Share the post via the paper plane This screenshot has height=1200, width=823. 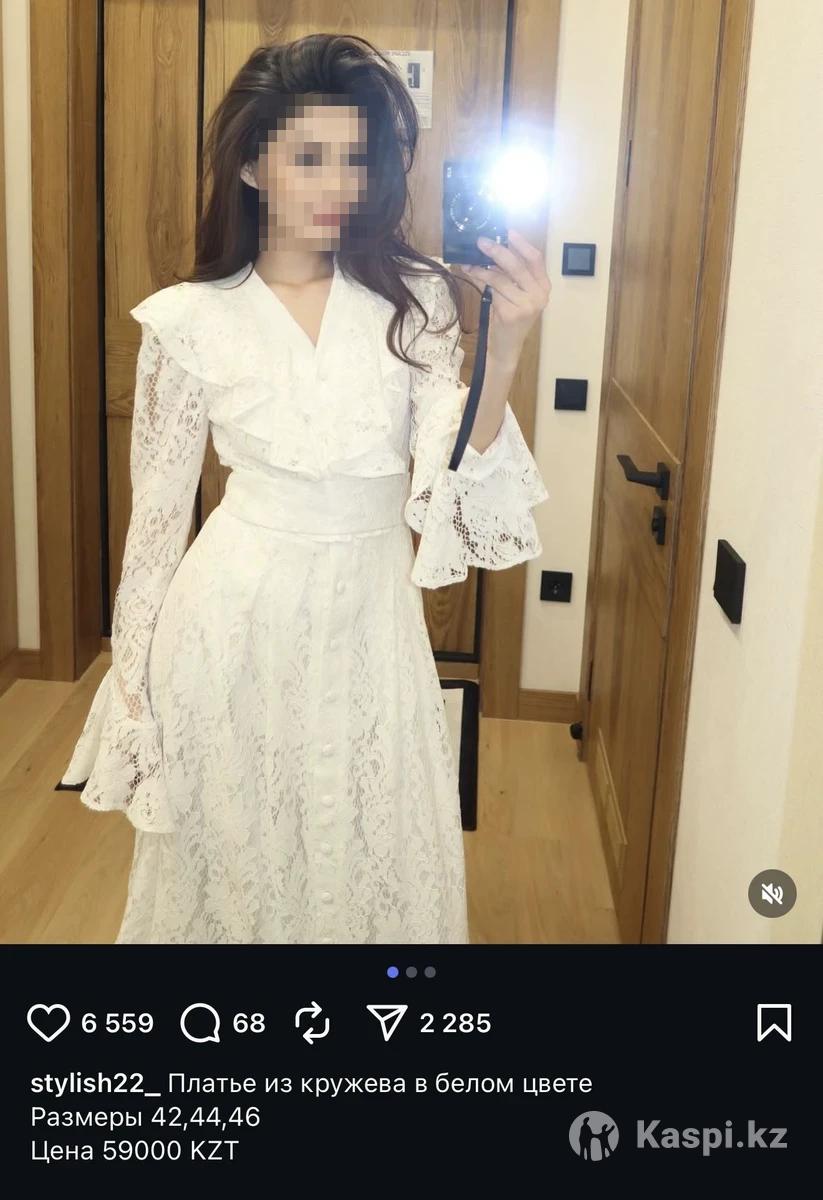(x=386, y=1023)
